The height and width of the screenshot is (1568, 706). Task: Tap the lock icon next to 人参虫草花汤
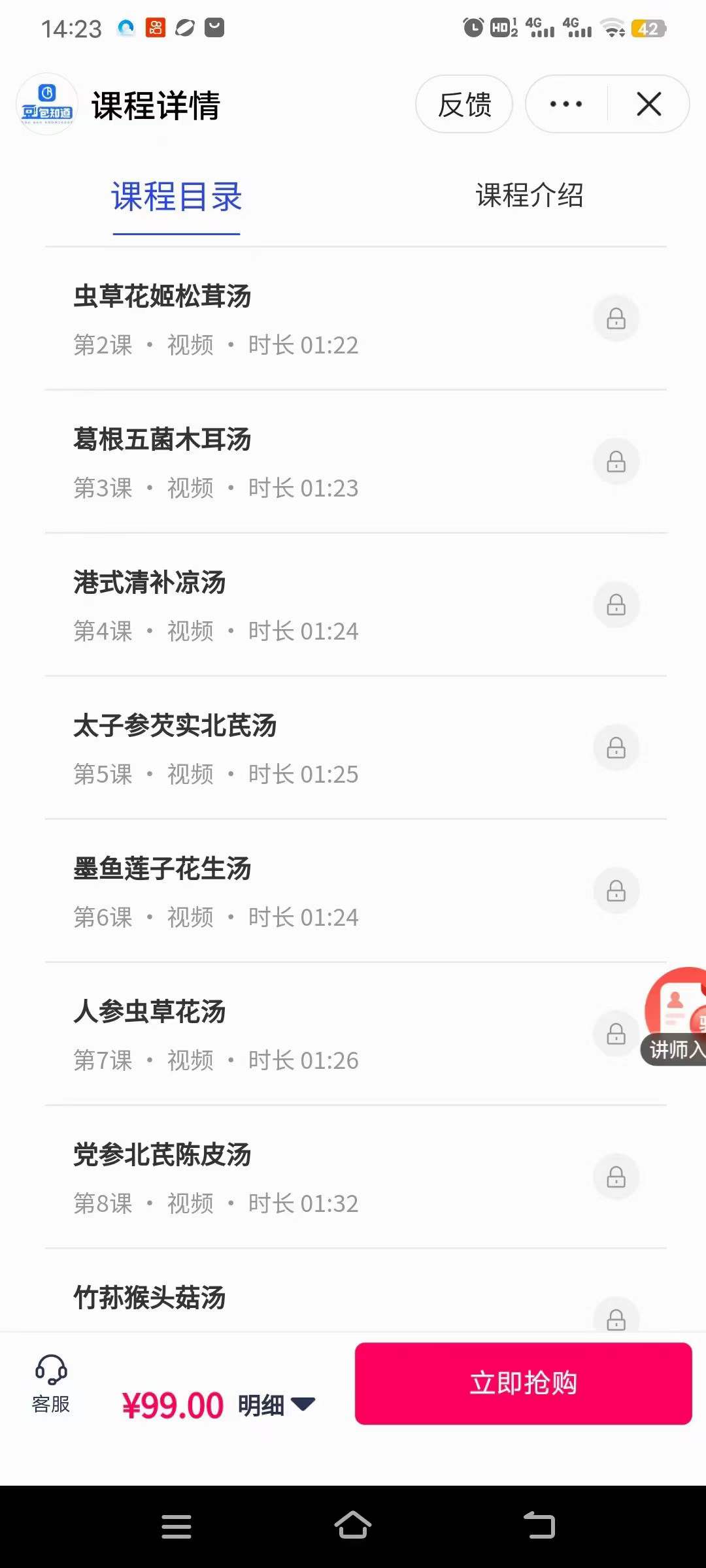click(x=615, y=1034)
